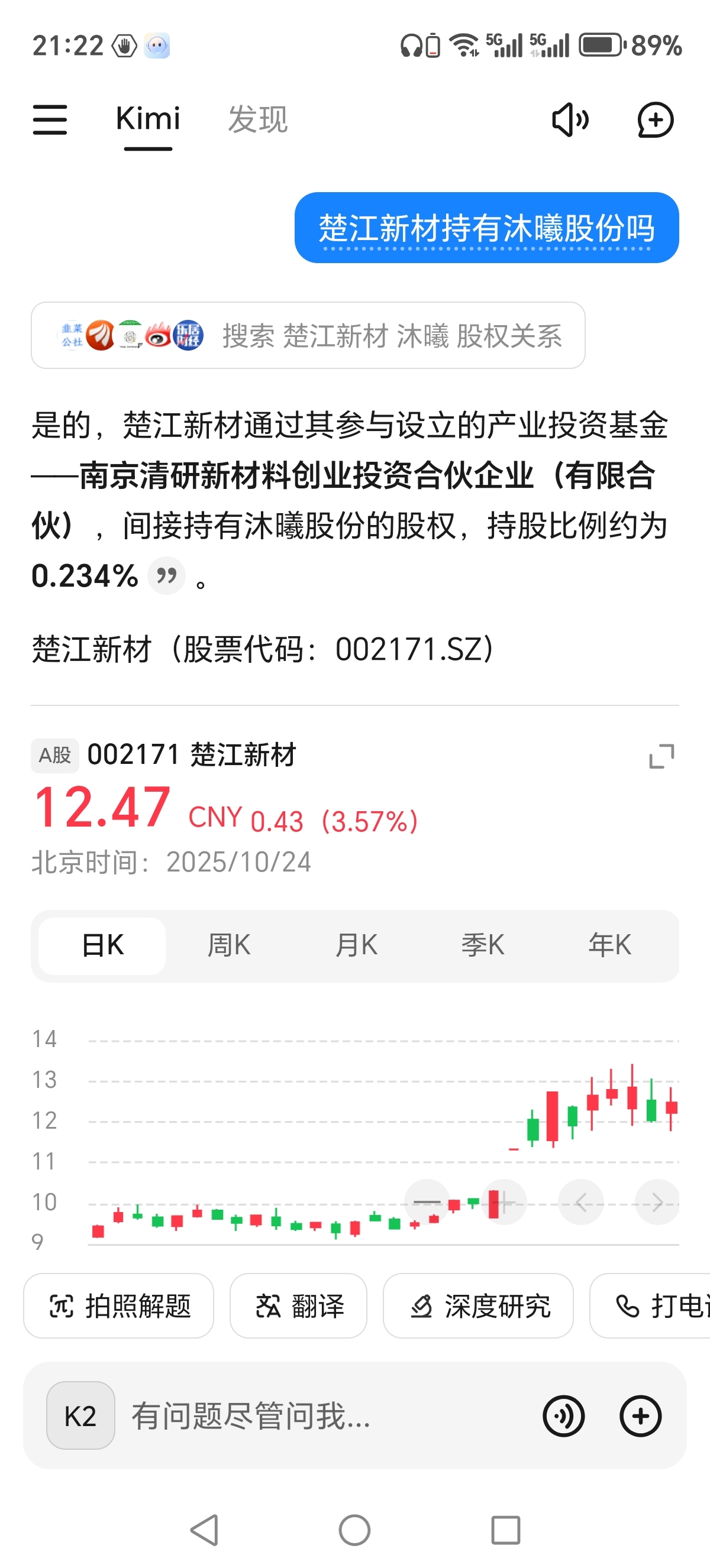Image resolution: width=710 pixels, height=1568 pixels.
Task: Zoom in the K-line chart
Action: pos(504,1202)
